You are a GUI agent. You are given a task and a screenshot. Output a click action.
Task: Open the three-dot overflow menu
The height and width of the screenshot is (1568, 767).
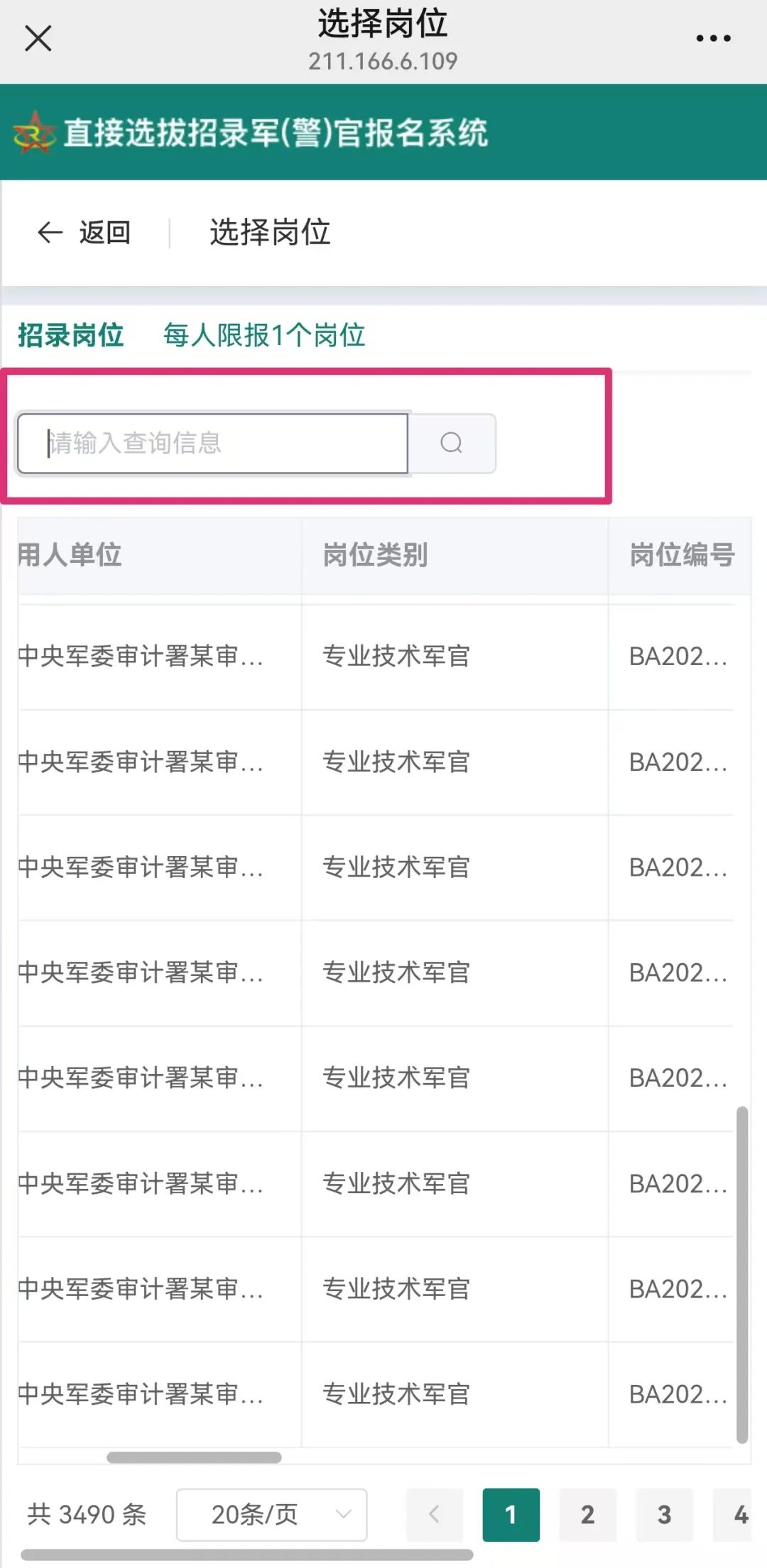point(713,38)
